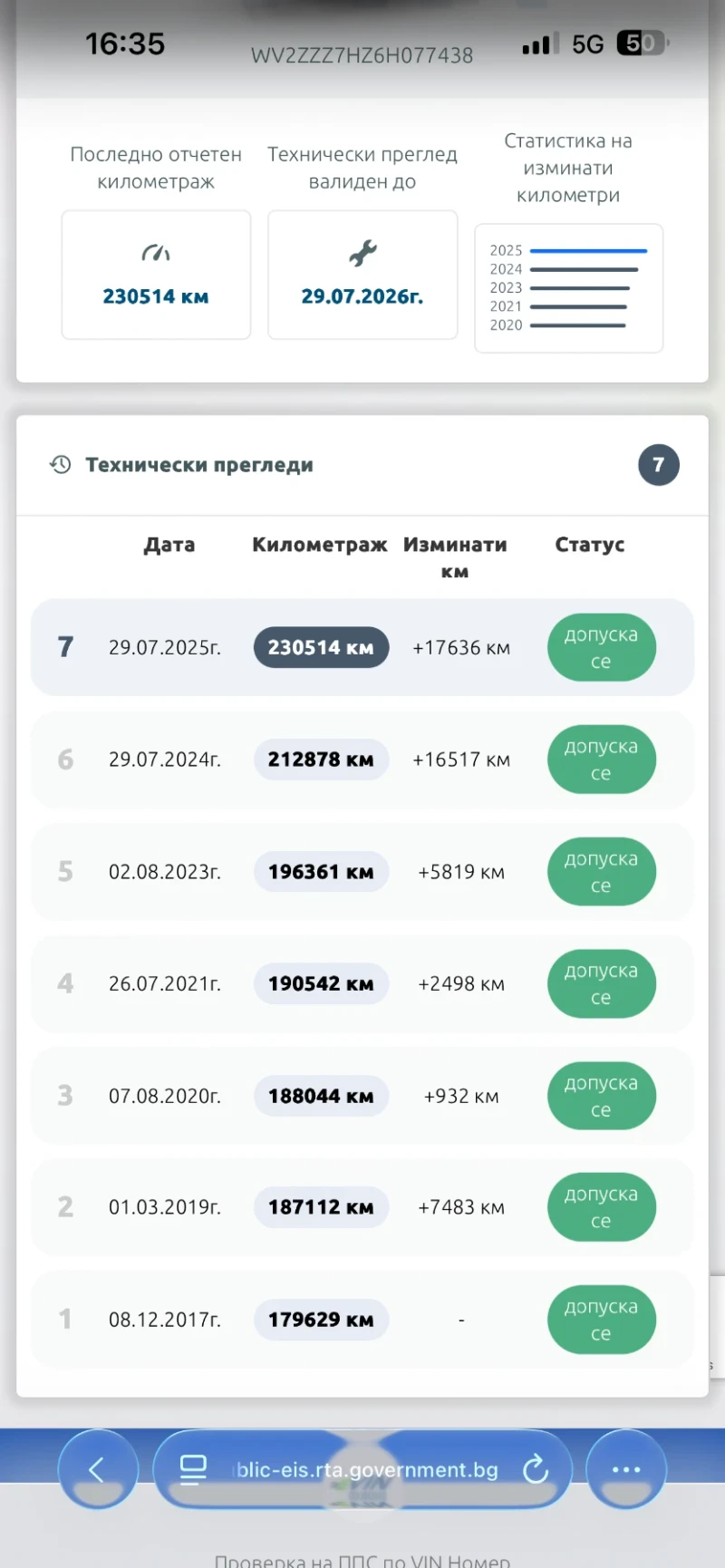
Task: Click the 2025 mileage bar in the chart
Action: (x=587, y=250)
